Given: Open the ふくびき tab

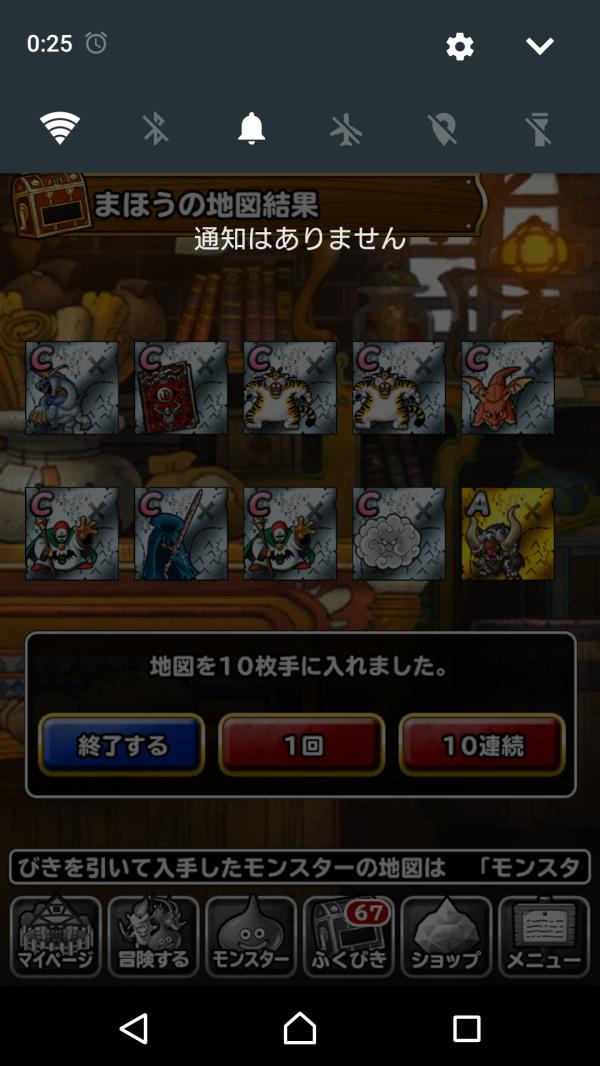Looking at the screenshot, I should [x=348, y=937].
